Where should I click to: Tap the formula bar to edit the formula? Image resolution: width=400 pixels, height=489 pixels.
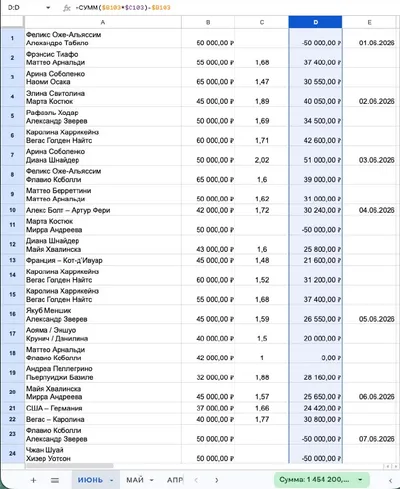click(233, 8)
